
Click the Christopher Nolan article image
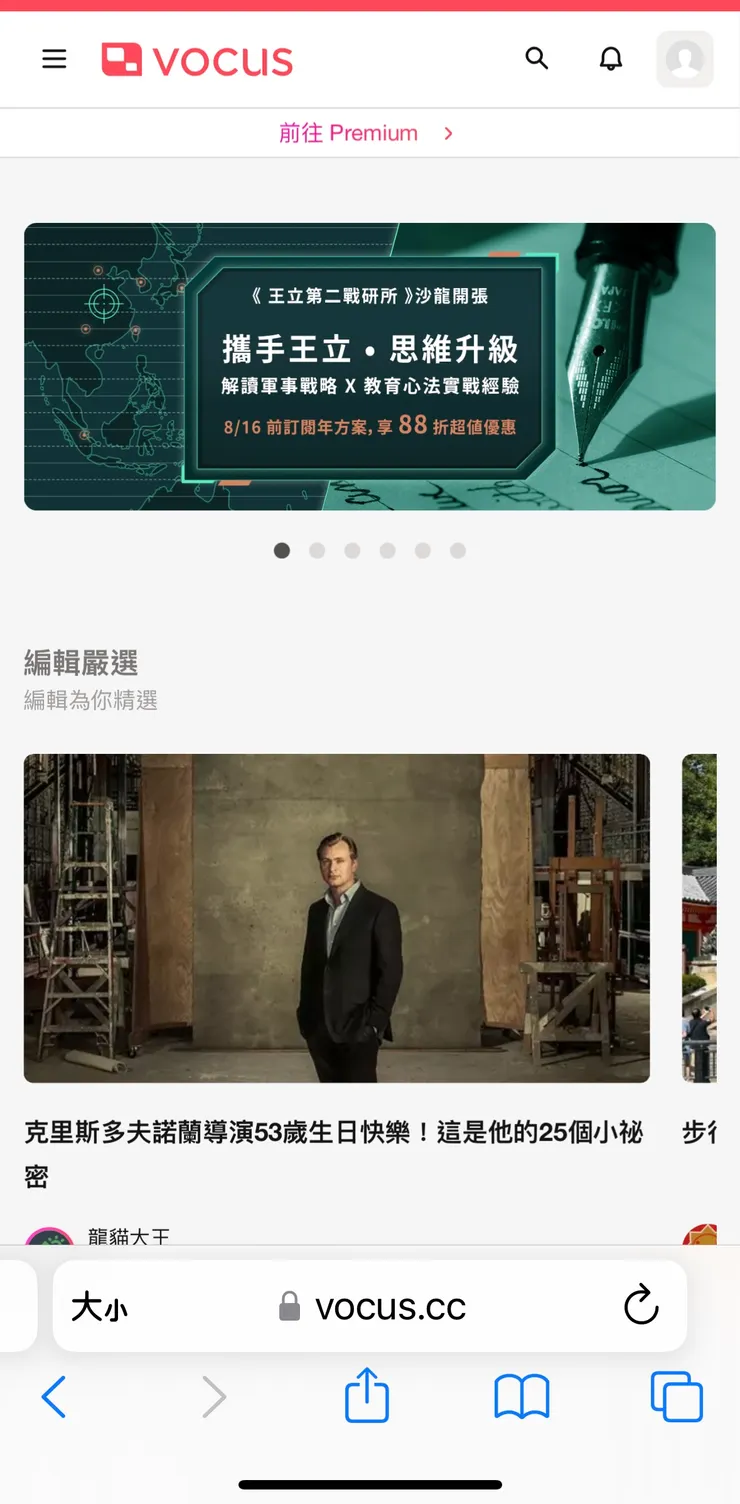(x=336, y=918)
